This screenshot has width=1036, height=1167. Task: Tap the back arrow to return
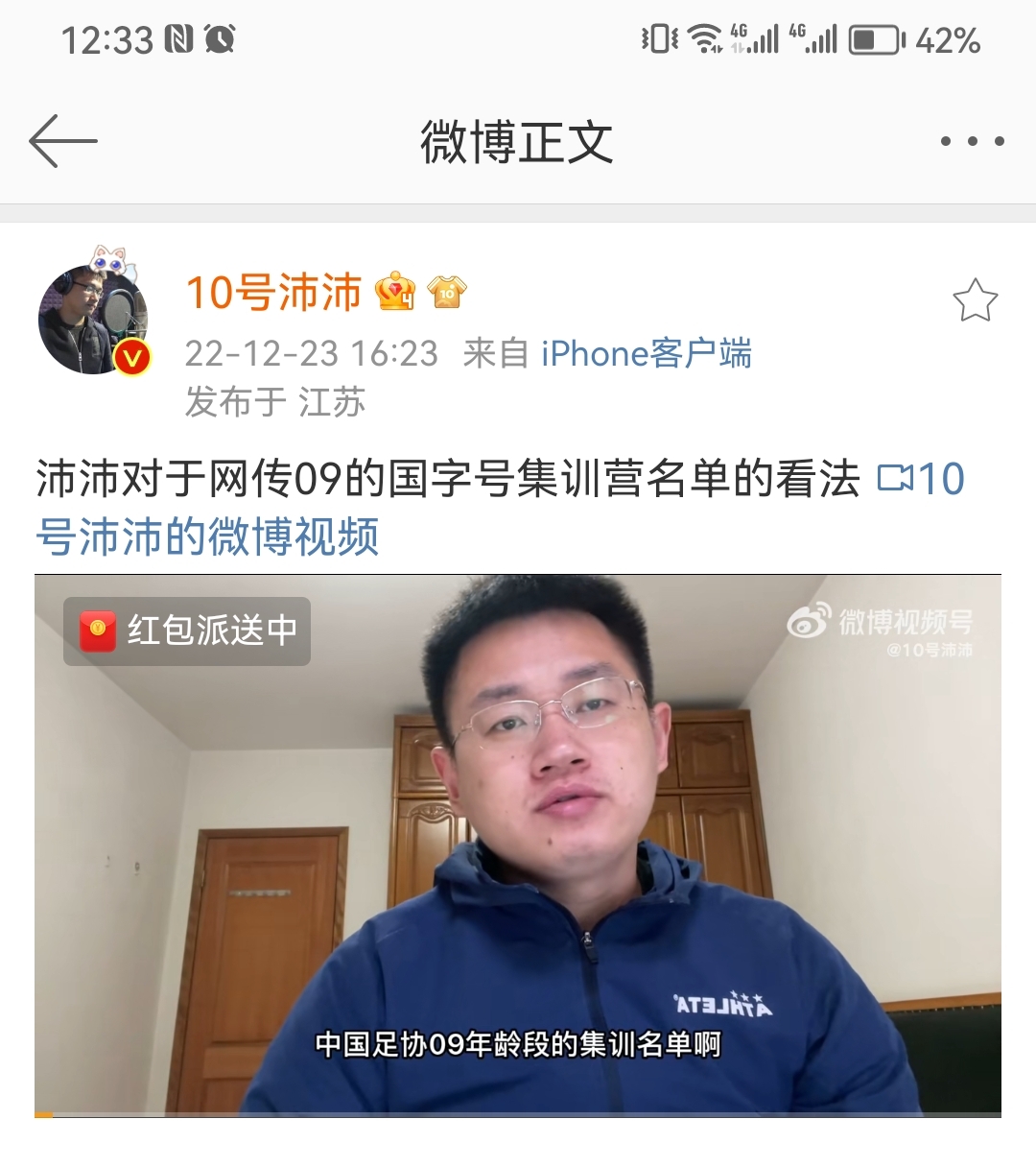62,140
